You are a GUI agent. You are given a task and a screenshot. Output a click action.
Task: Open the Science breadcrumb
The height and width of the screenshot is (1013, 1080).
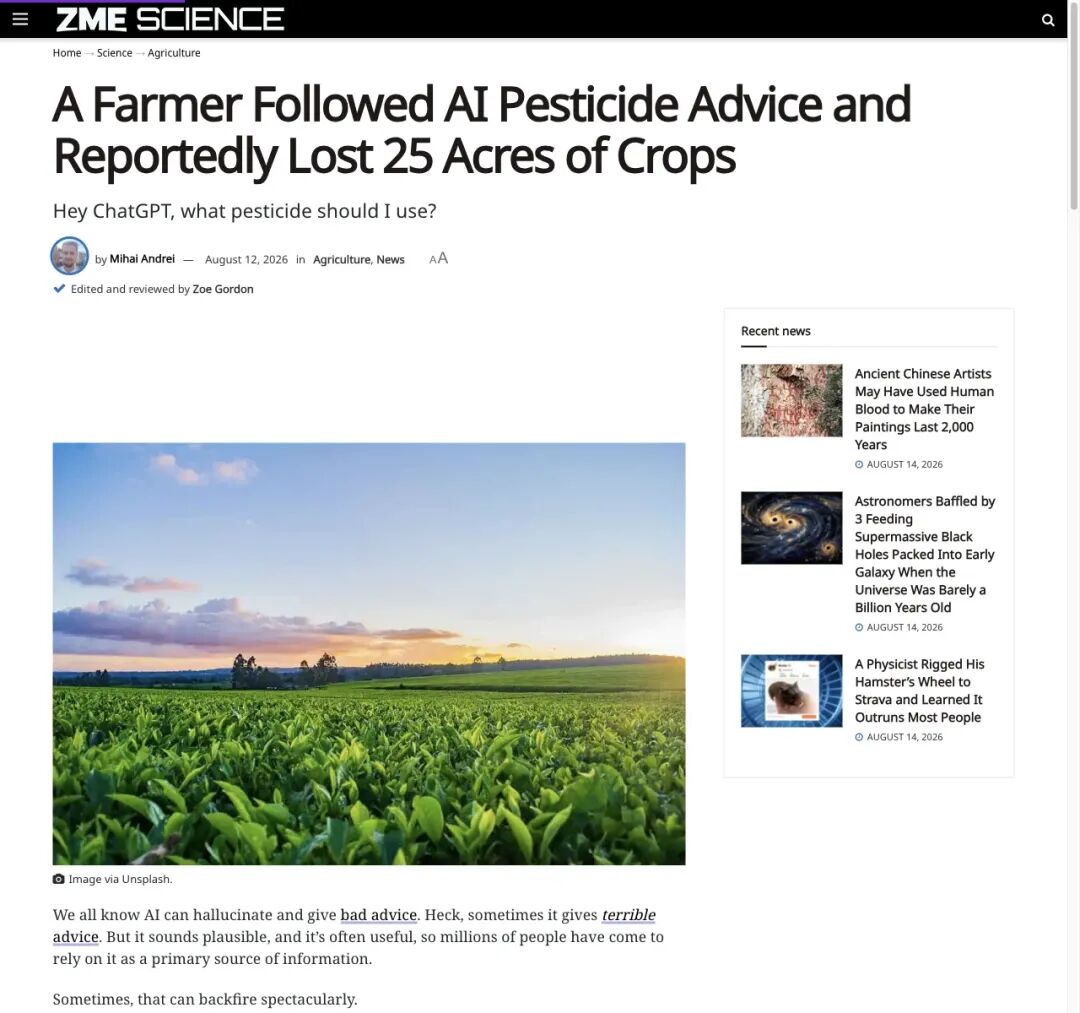tap(114, 53)
